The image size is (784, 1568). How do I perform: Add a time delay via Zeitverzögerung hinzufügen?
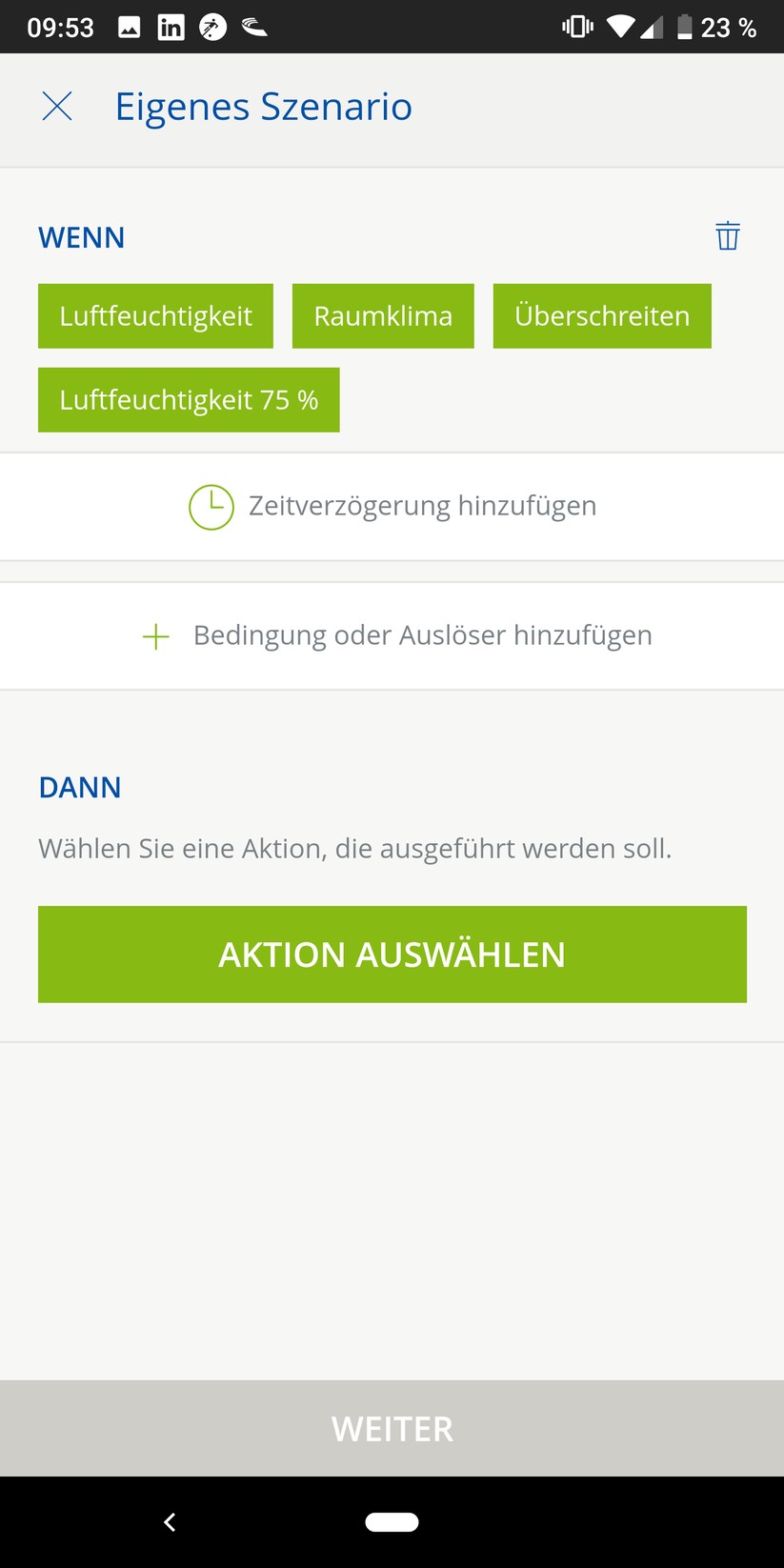tap(392, 506)
